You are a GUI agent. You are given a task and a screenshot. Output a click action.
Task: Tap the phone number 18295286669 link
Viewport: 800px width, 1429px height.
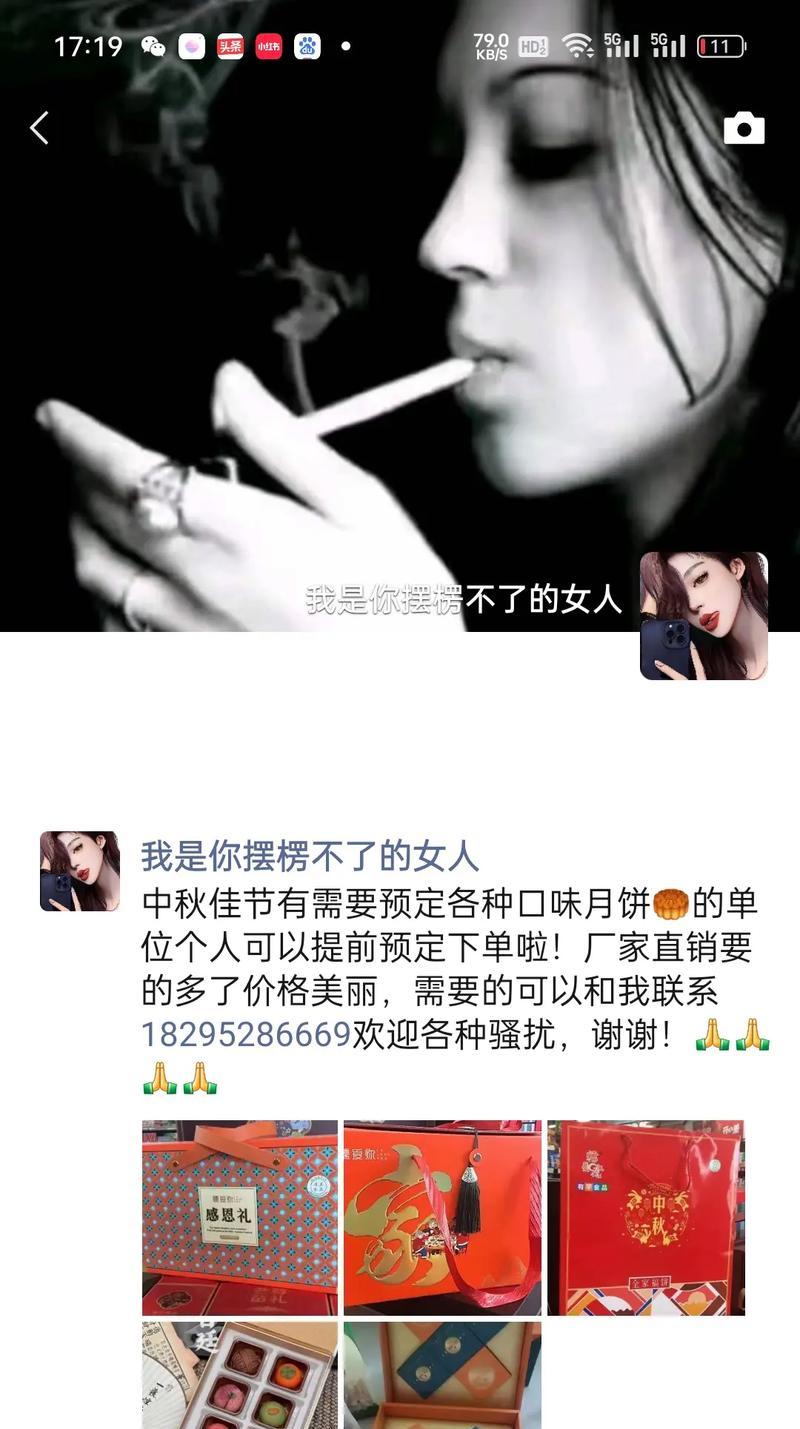click(246, 1034)
